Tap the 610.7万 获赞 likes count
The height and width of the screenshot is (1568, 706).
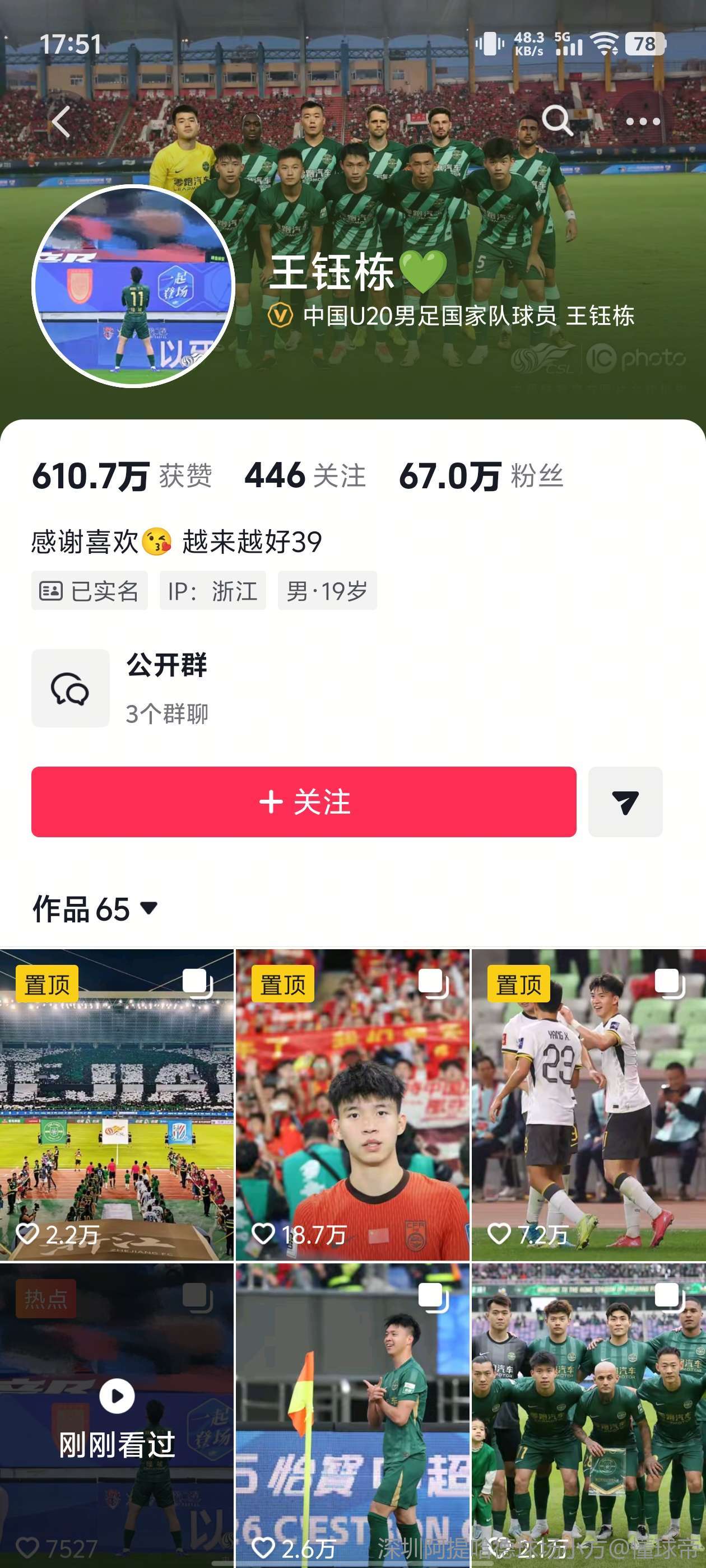[x=122, y=475]
